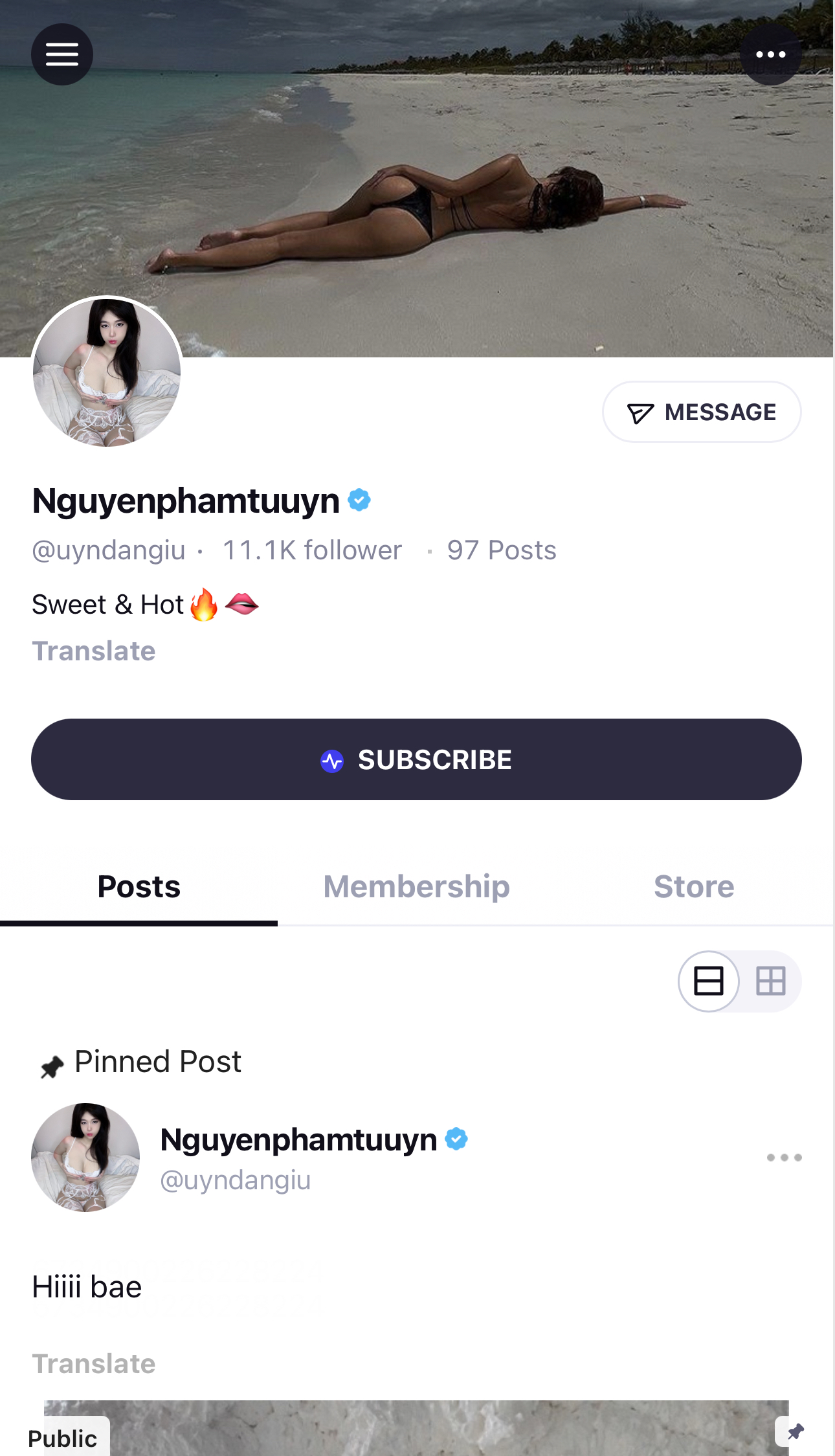The width and height of the screenshot is (835, 1456).
Task: Open the pinned post image
Action: 416,1431
